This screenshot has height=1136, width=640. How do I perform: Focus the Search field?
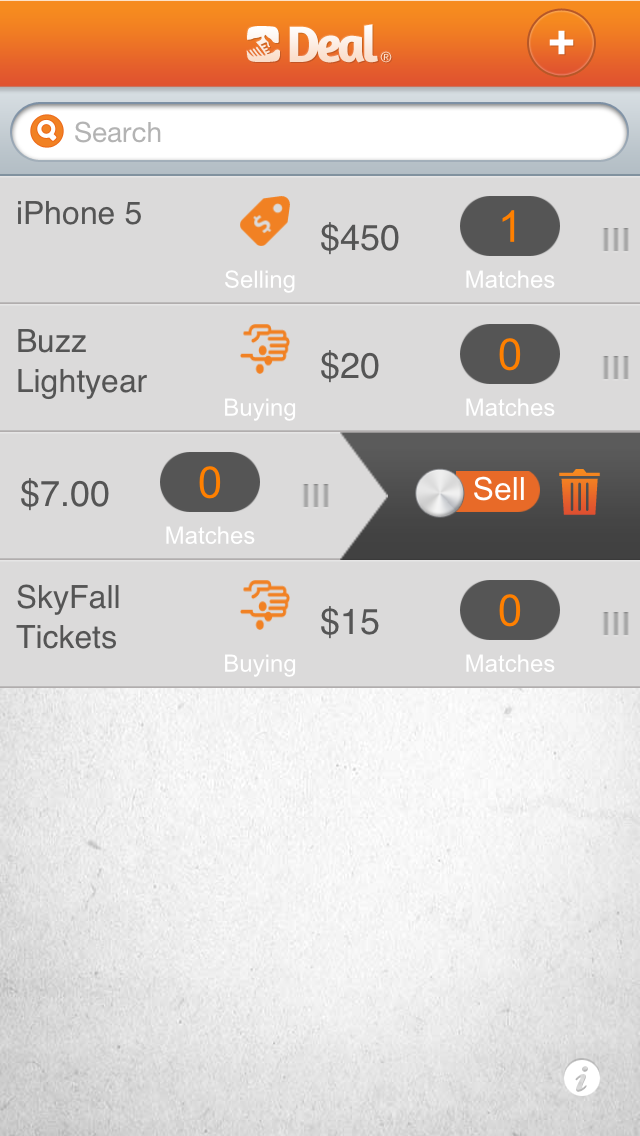click(330, 132)
